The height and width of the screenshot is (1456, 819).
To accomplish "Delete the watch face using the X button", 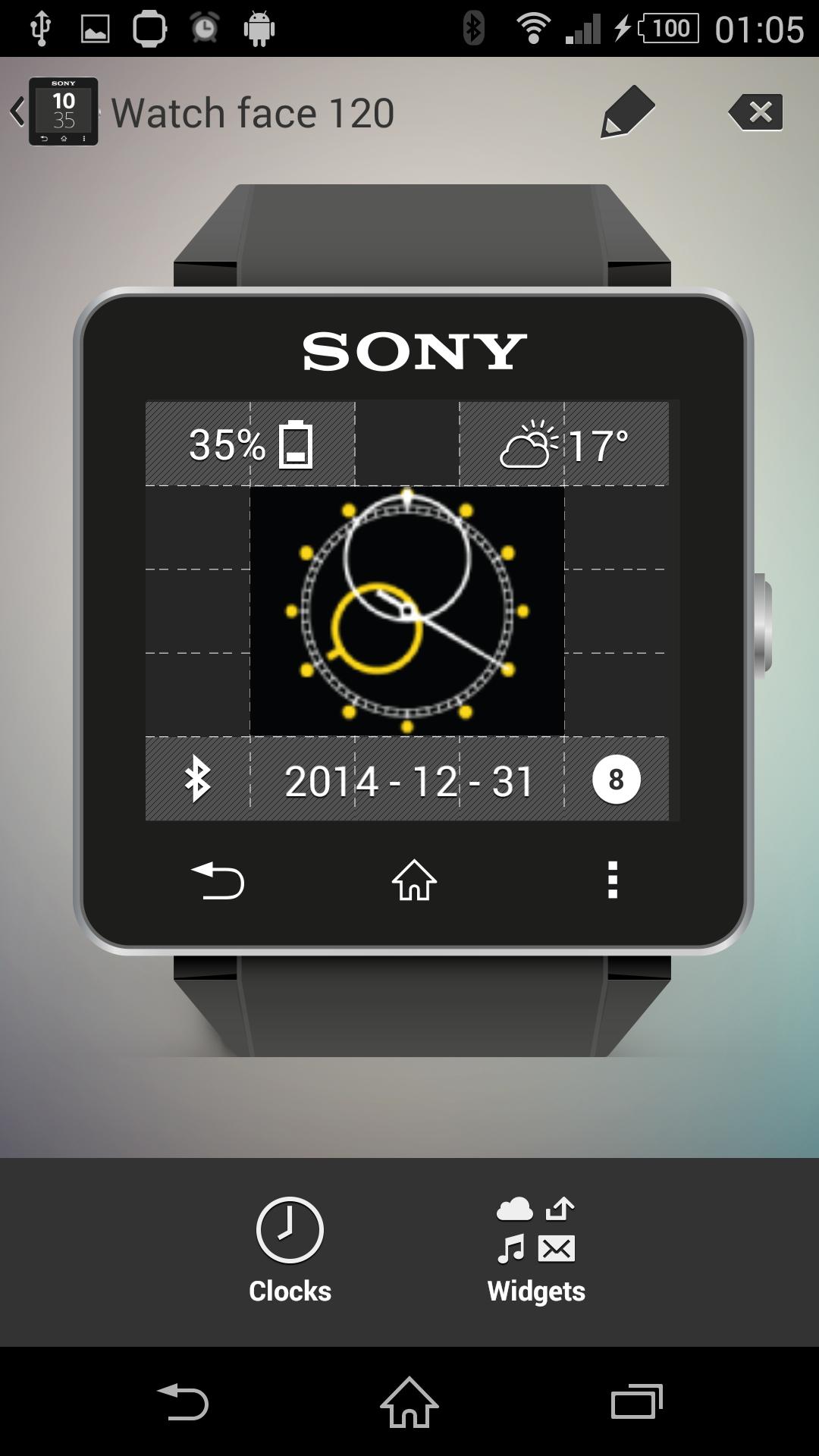I will [x=754, y=111].
